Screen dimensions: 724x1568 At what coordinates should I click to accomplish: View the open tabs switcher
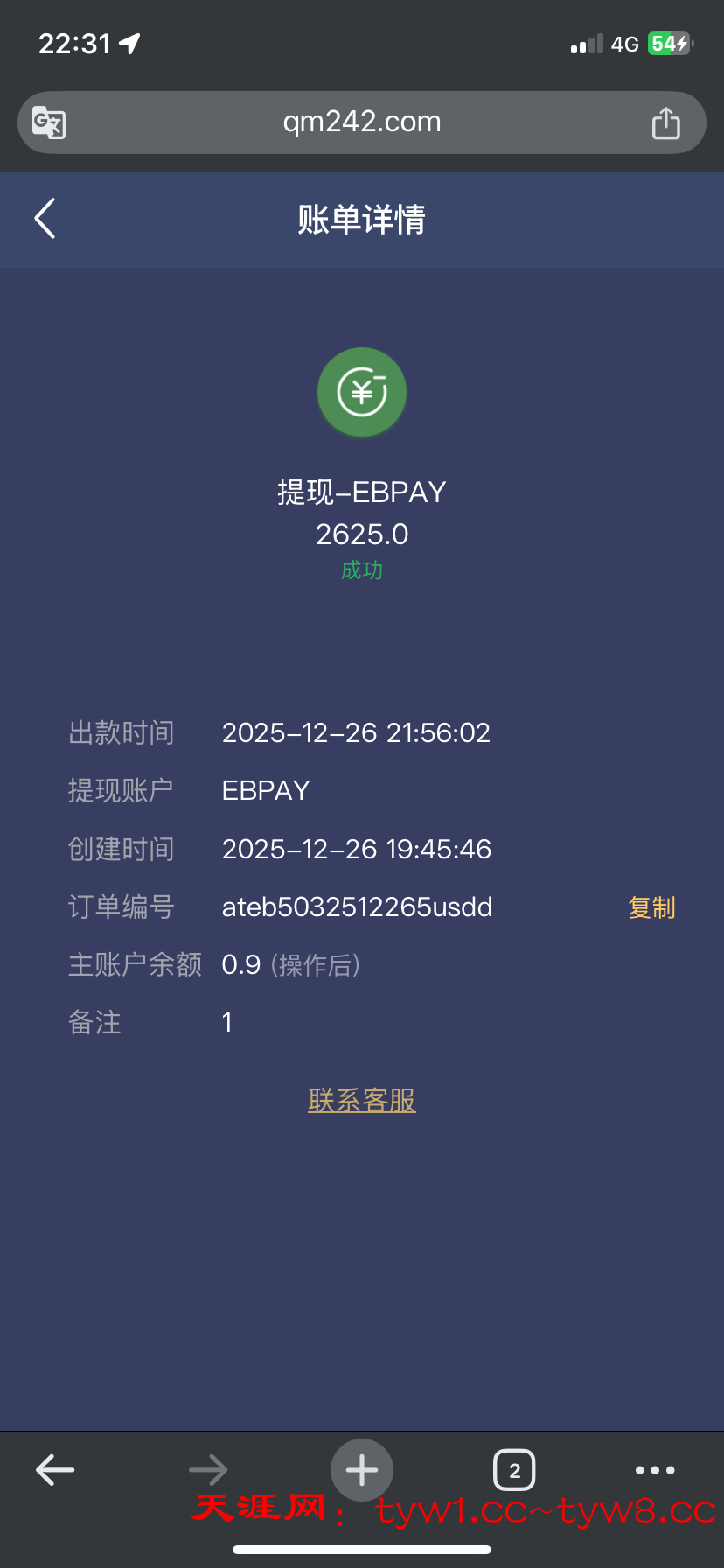pos(514,1470)
